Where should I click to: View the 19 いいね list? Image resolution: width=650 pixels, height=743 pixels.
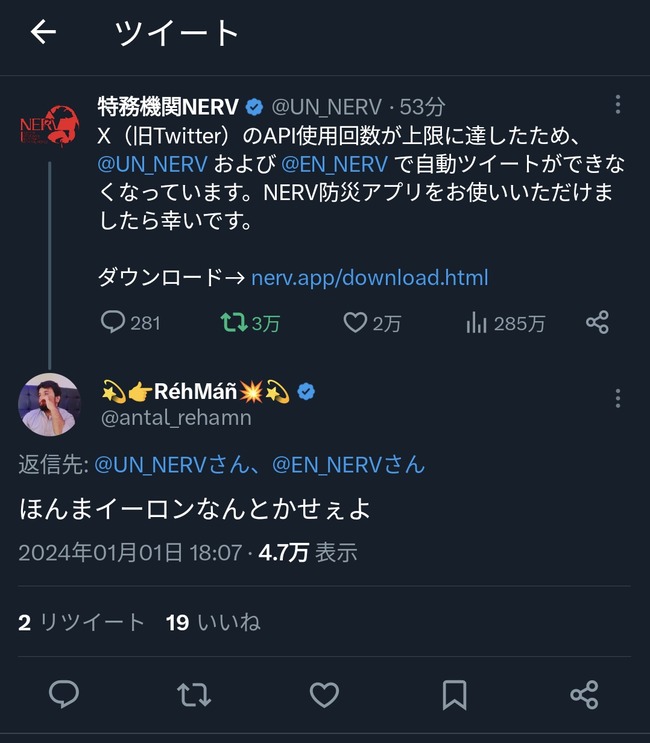[x=212, y=622]
